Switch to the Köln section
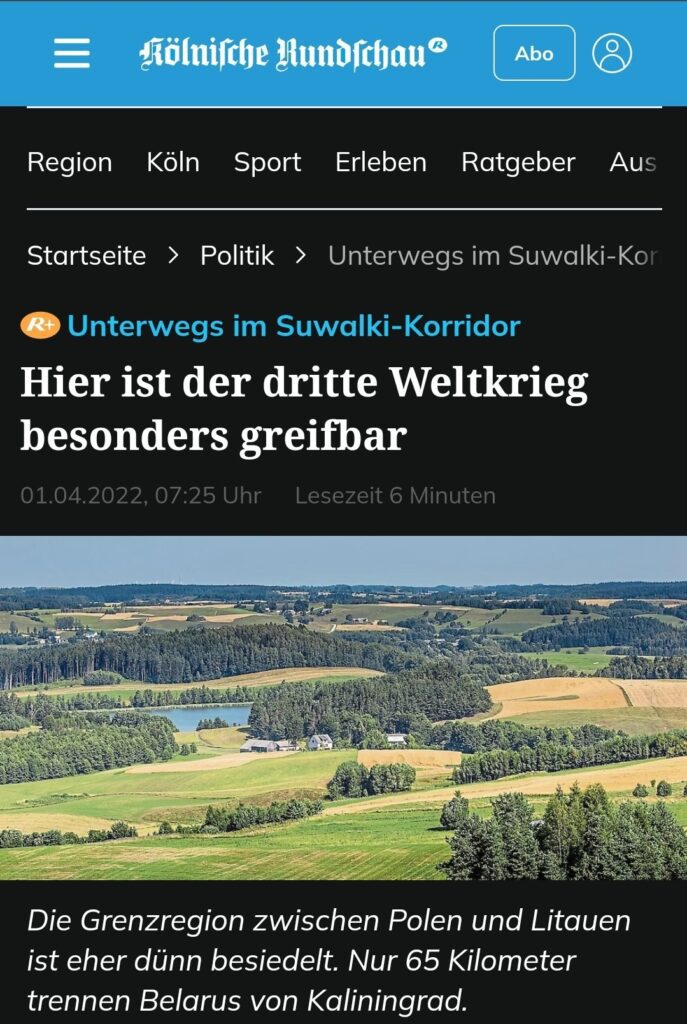 click(x=173, y=162)
